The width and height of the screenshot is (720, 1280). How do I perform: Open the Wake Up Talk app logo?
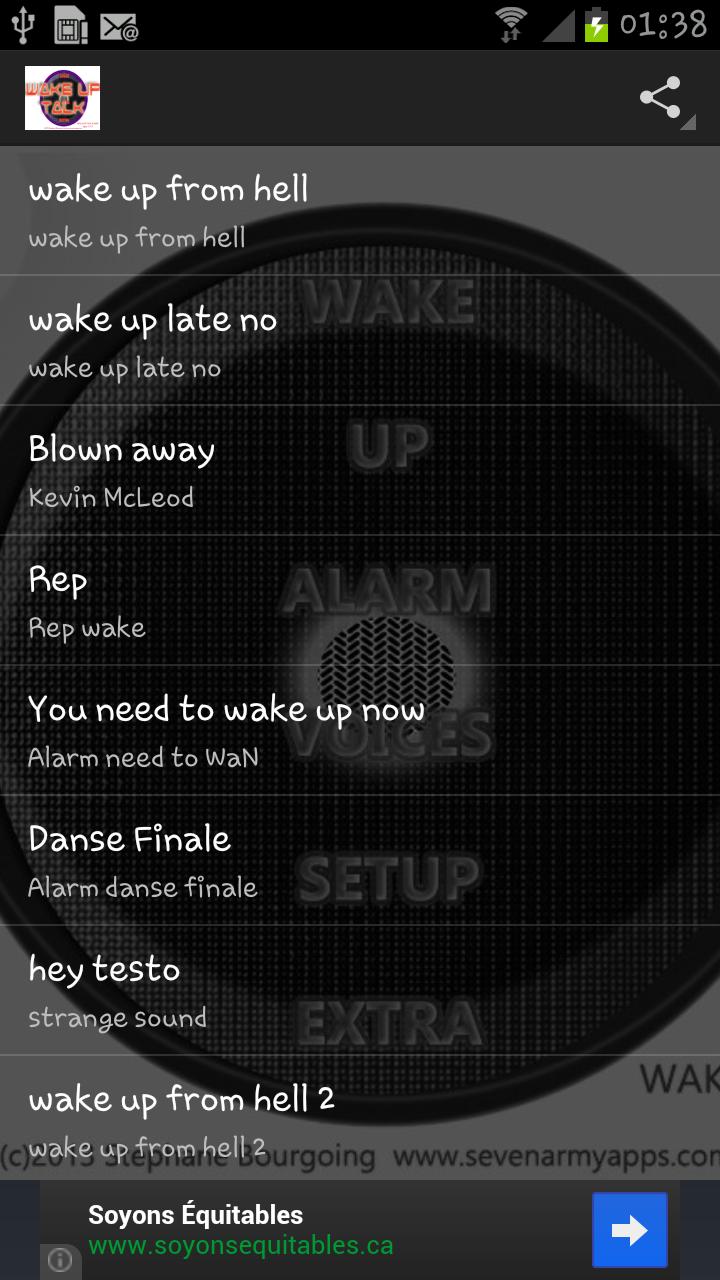point(62,98)
